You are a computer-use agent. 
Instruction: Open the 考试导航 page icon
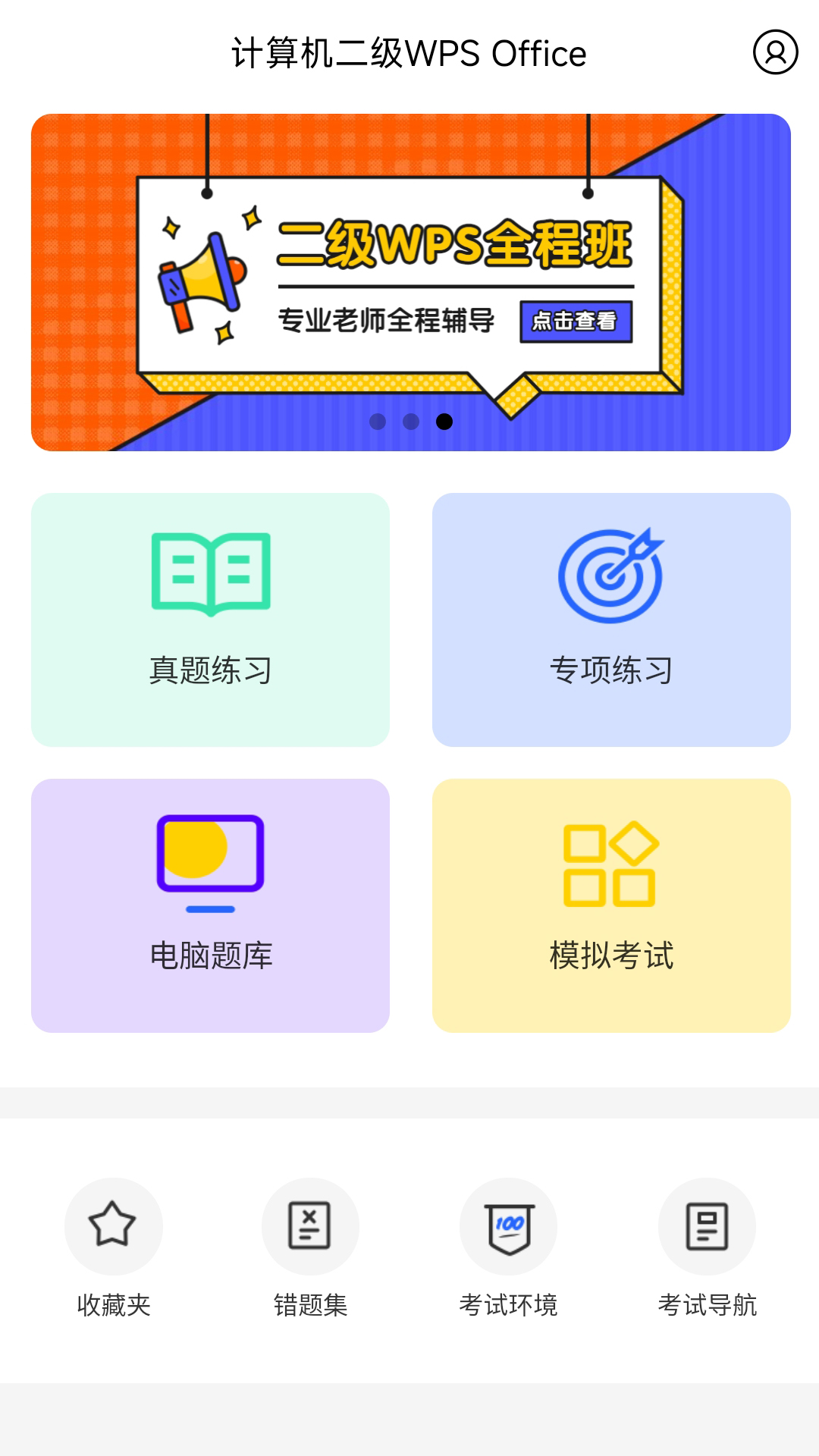706,1225
